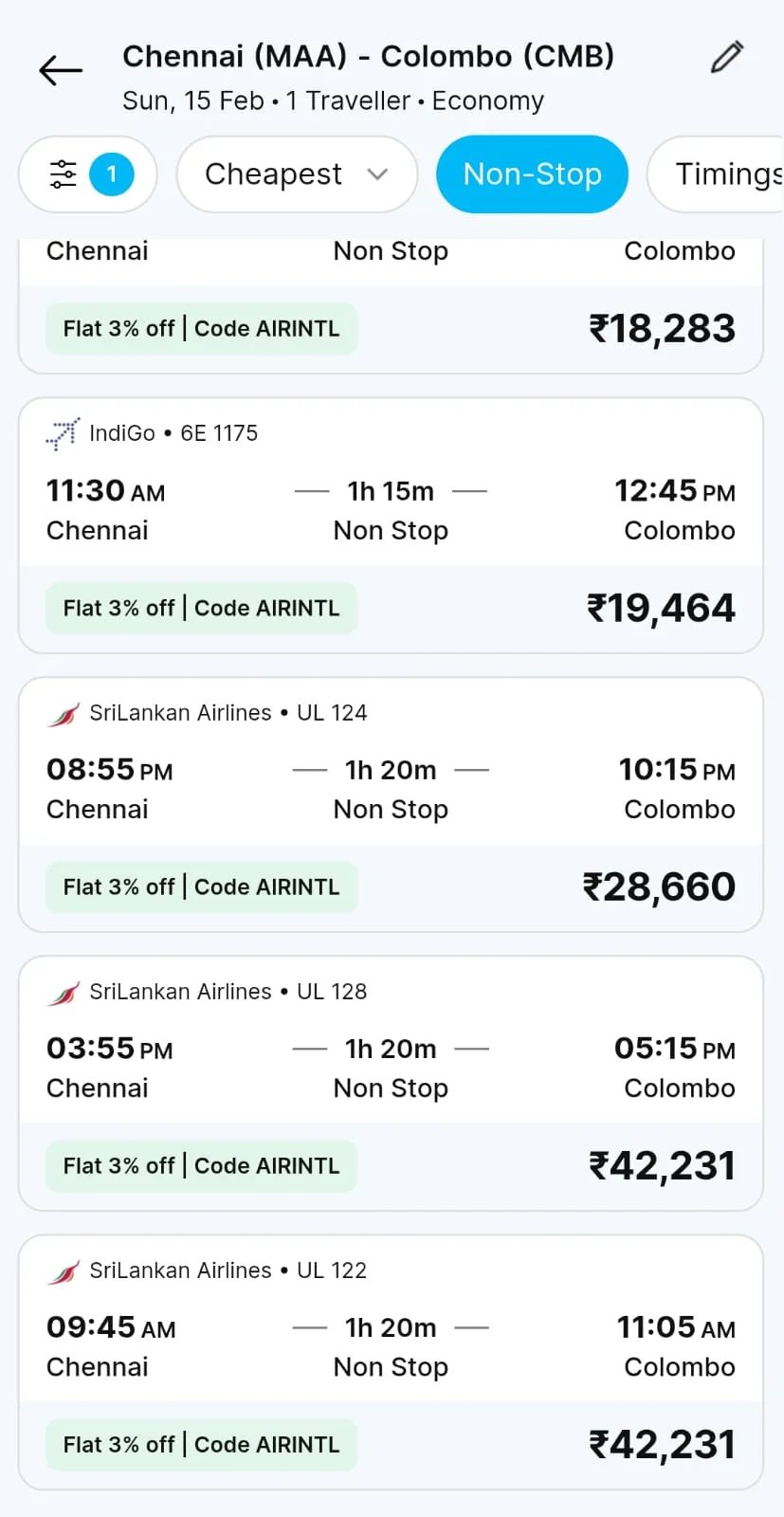
Task: Open the filters icon showing one applied
Action: click(x=87, y=174)
